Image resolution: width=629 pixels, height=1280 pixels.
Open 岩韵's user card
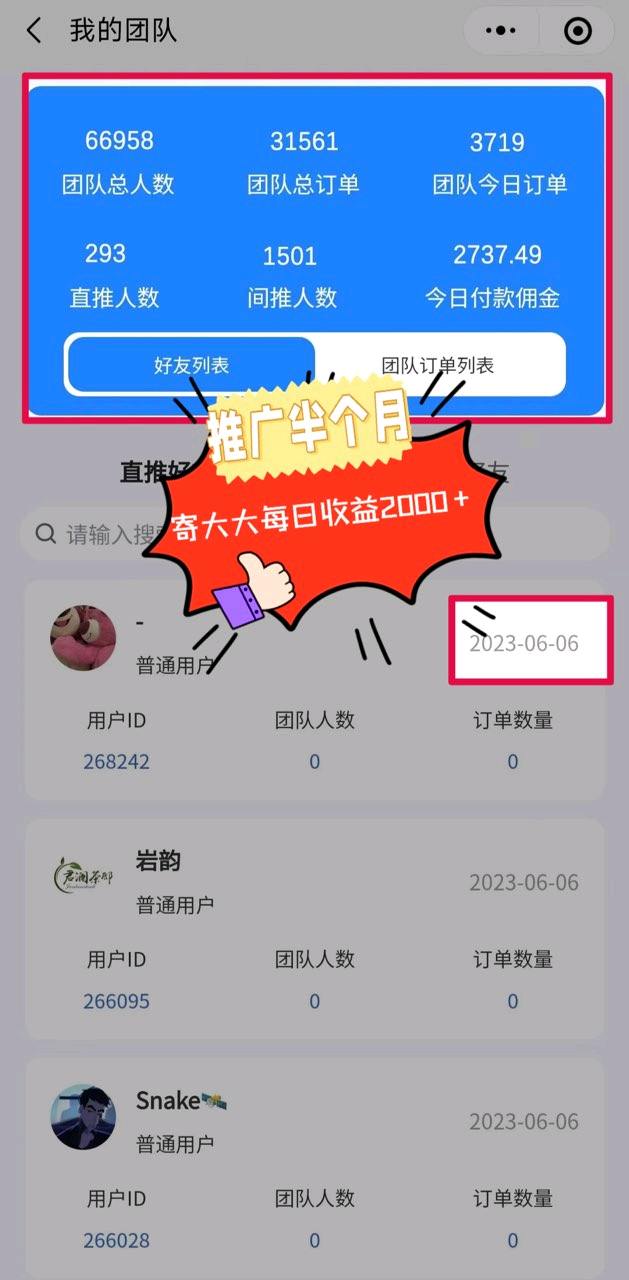[314, 930]
